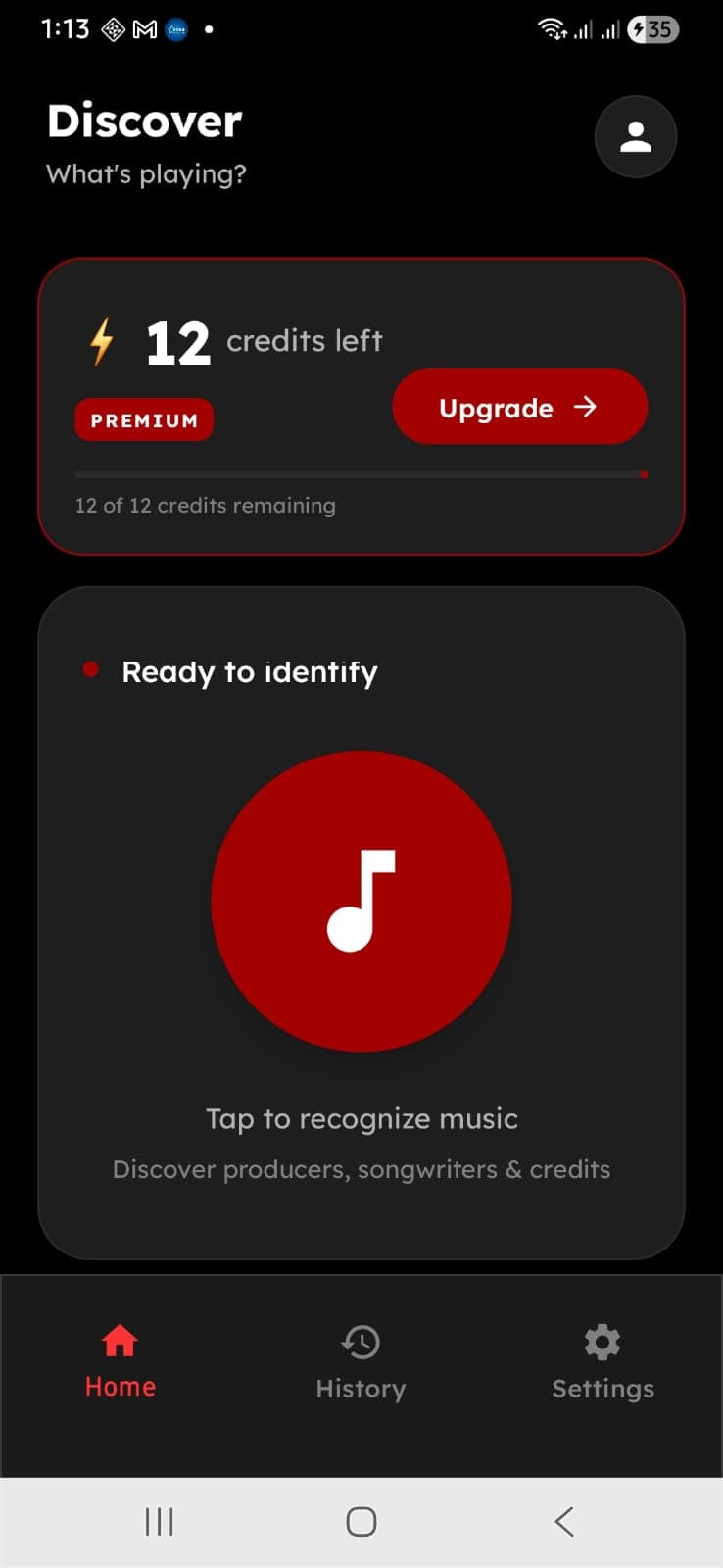Tap the arrow inside the Upgrade button
Screen dimensions: 723x1568
pyautogui.click(x=586, y=407)
